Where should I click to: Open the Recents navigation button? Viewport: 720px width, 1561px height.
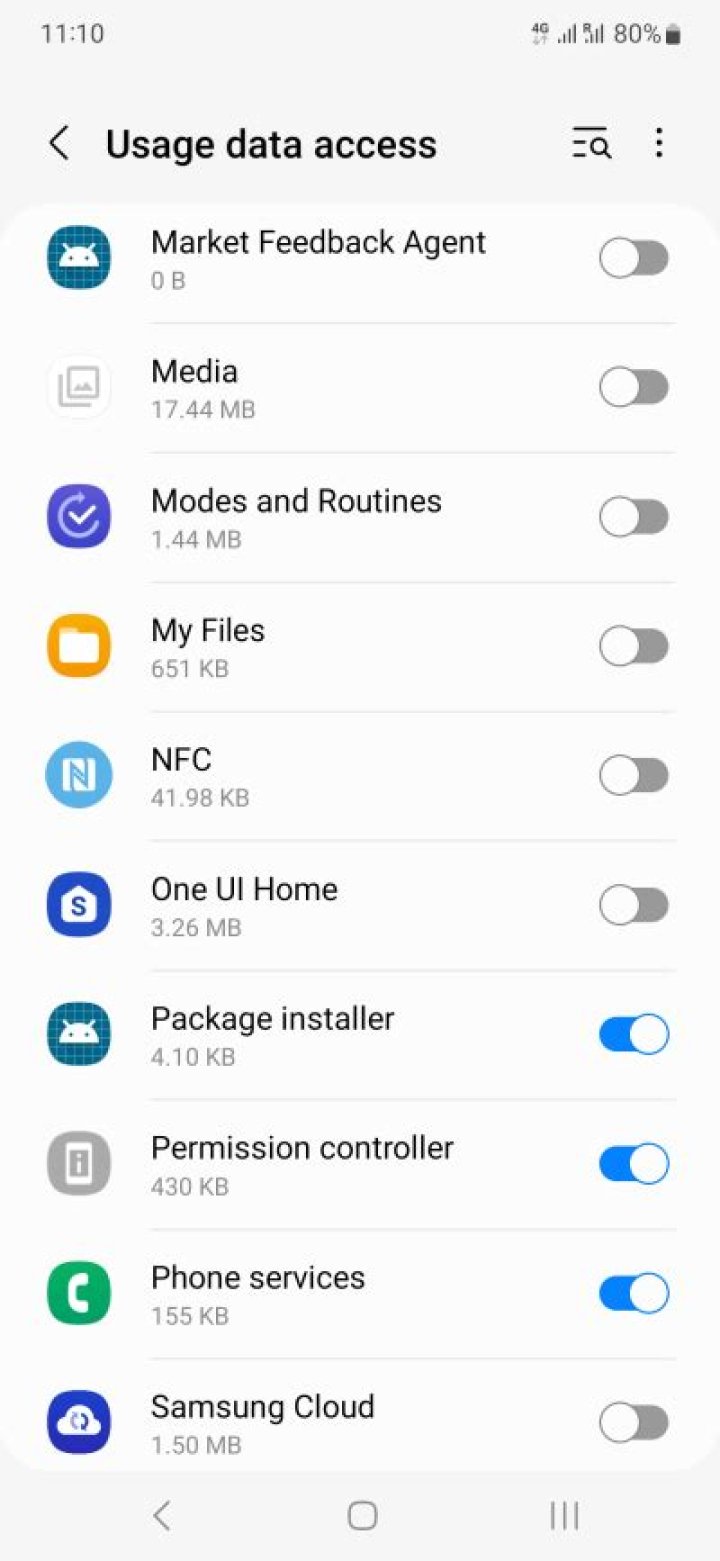coord(564,1515)
